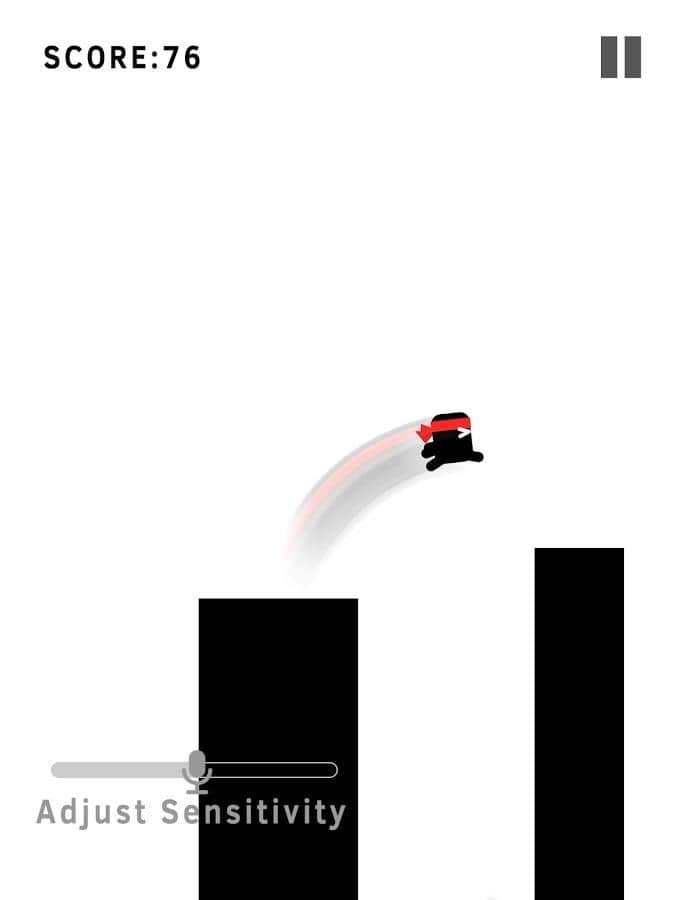Pause the game

[x=620, y=57]
